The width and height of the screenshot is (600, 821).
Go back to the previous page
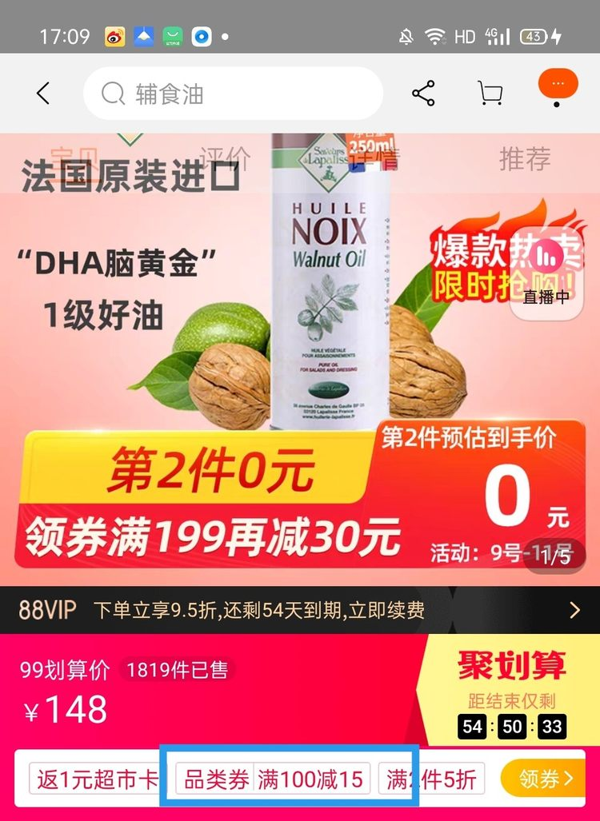pyautogui.click(x=43, y=94)
